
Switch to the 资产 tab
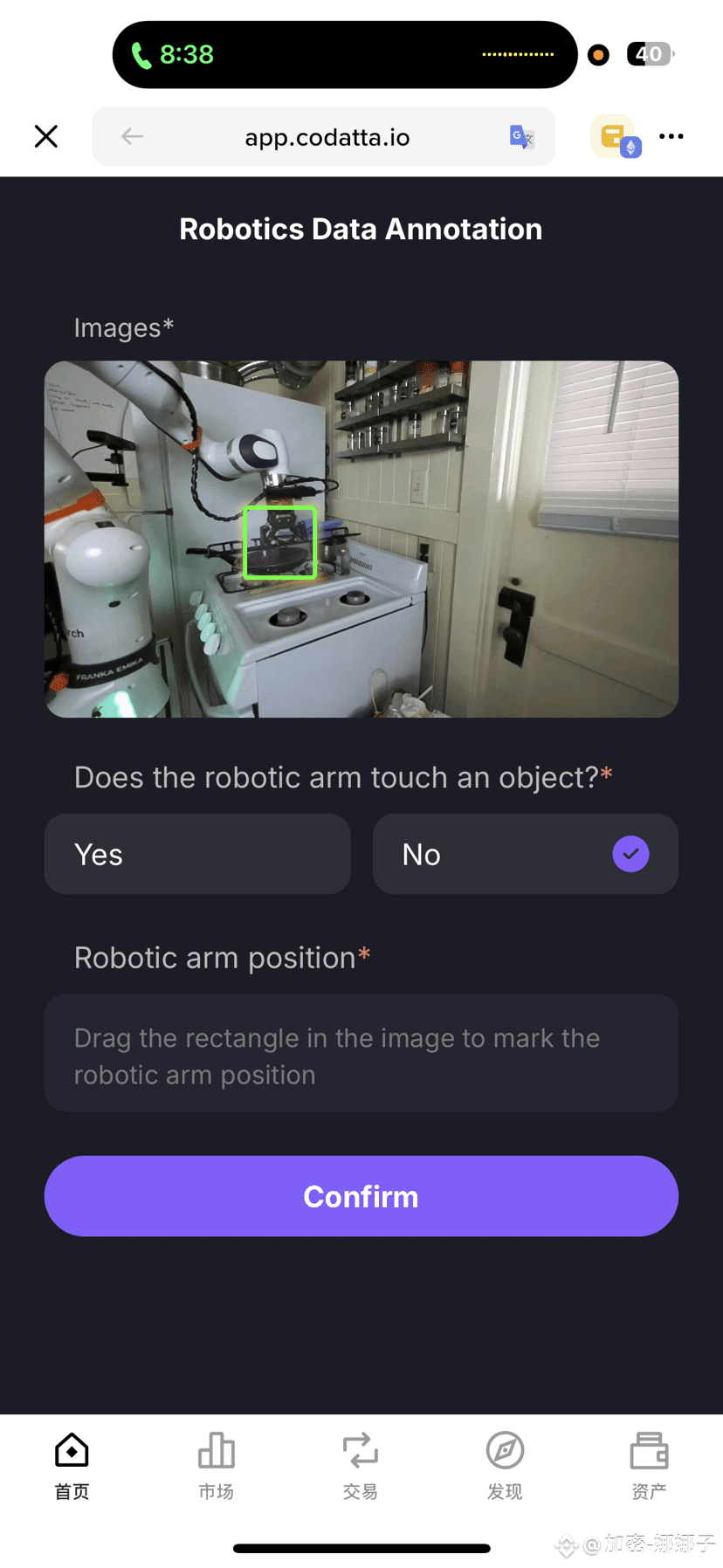pos(649,1467)
